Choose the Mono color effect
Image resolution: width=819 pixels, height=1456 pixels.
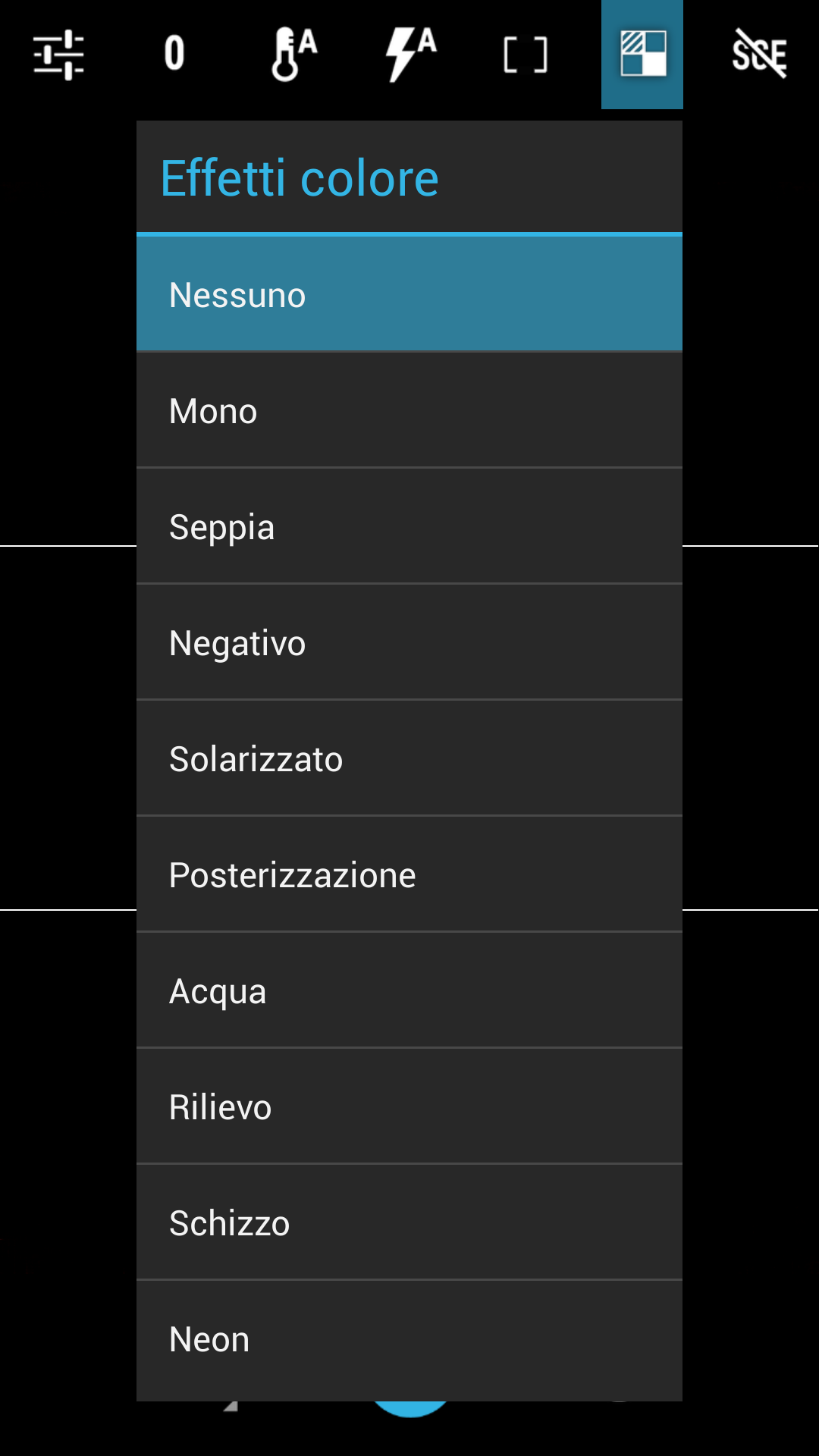(x=409, y=410)
